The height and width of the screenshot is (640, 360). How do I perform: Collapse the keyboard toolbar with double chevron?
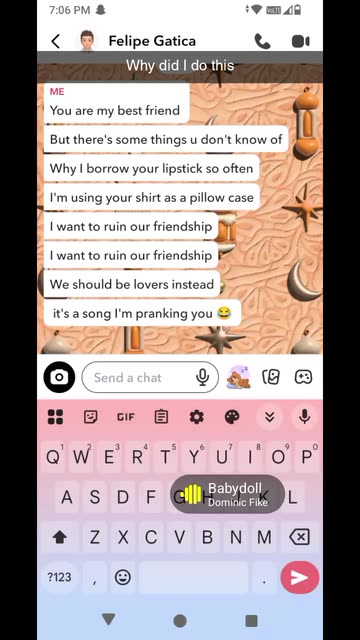pos(269,417)
